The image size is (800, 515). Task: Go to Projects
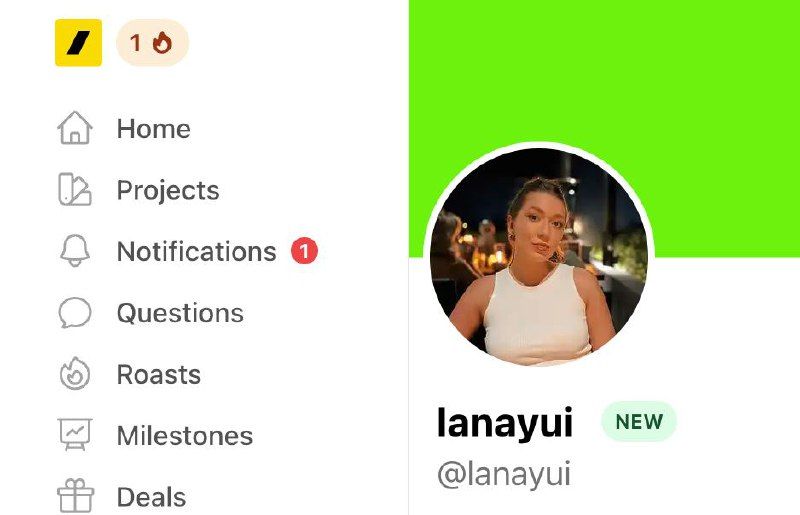167,190
